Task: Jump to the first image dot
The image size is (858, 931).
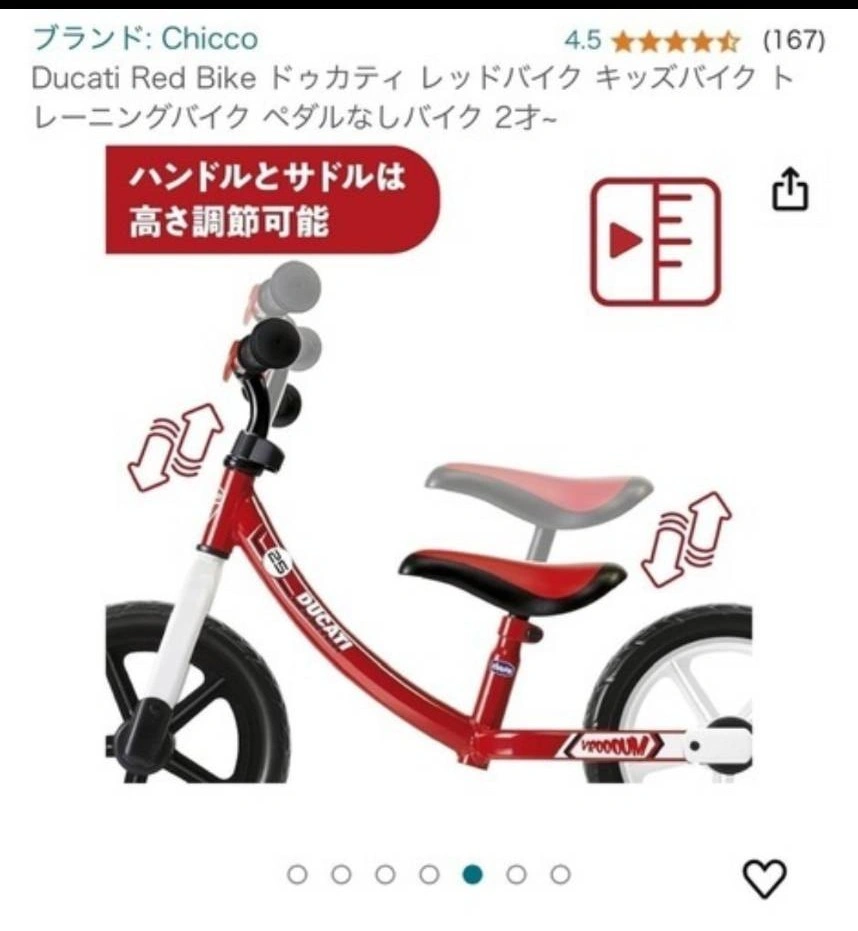Action: point(297,875)
